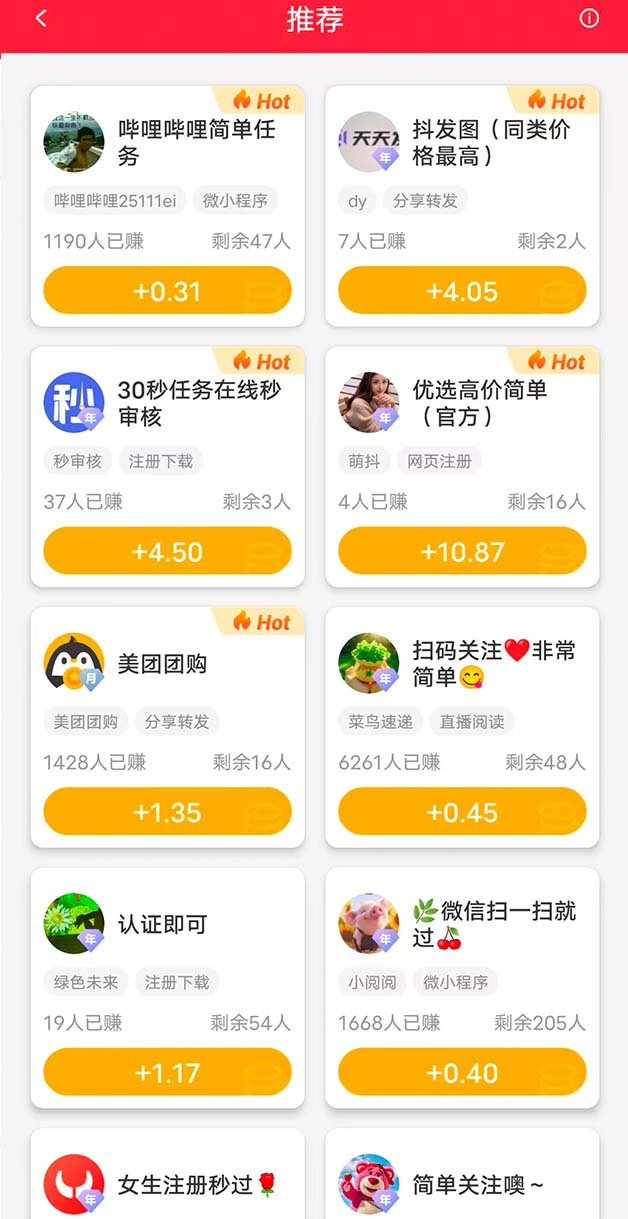This screenshot has width=628, height=1219.
Task: Tap the +0.45 reward button
Action: (462, 812)
